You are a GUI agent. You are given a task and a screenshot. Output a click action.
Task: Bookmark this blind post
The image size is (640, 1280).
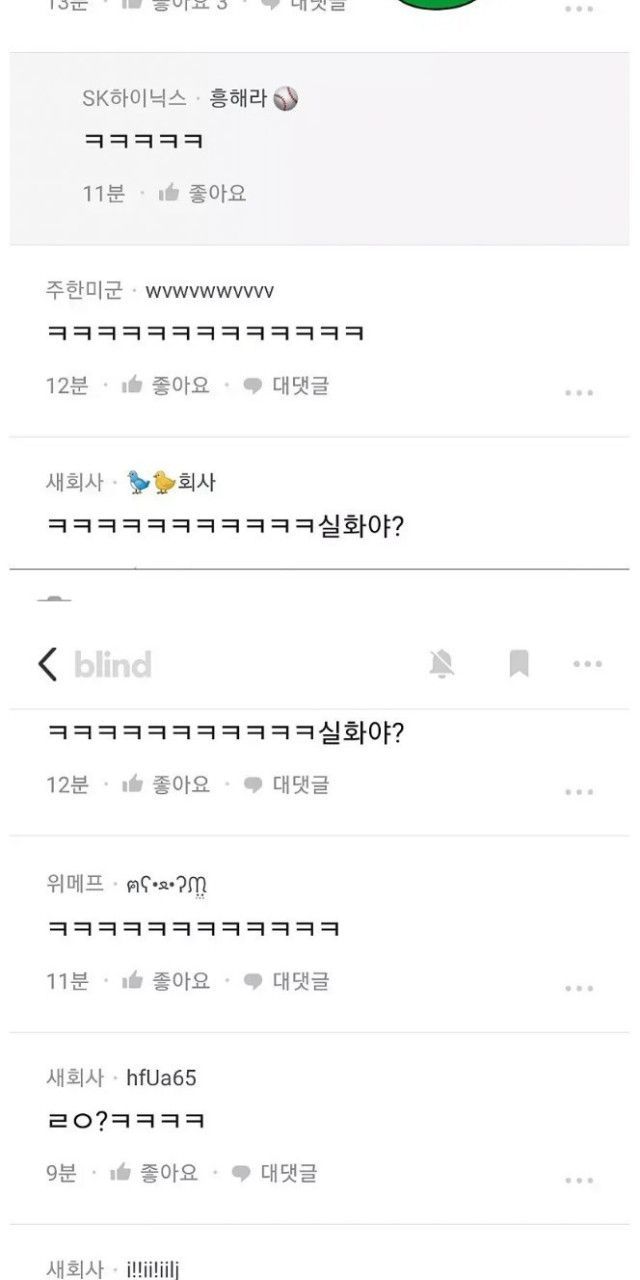pyautogui.click(x=519, y=664)
